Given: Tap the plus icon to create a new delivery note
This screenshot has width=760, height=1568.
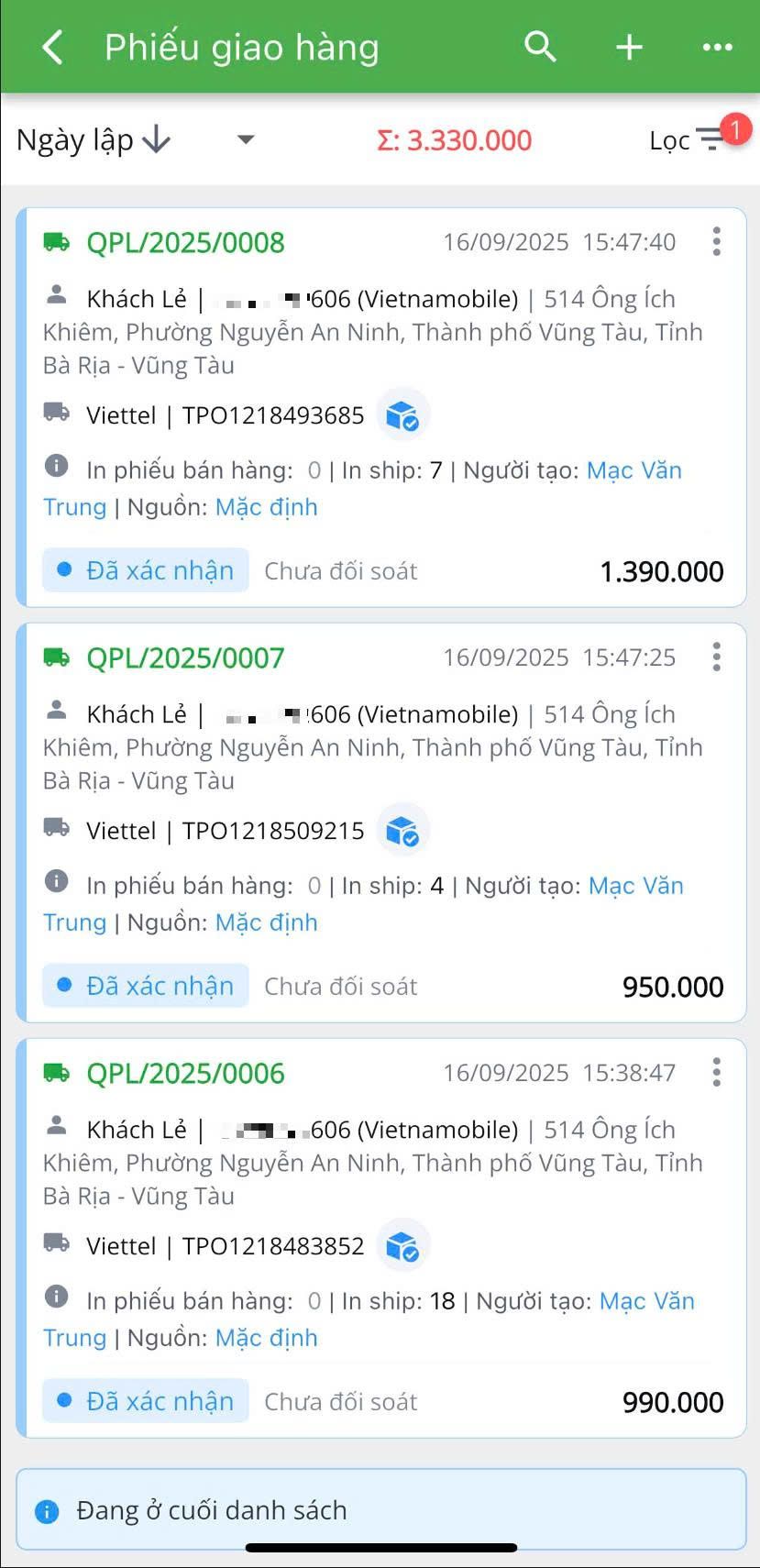Looking at the screenshot, I should (x=628, y=47).
